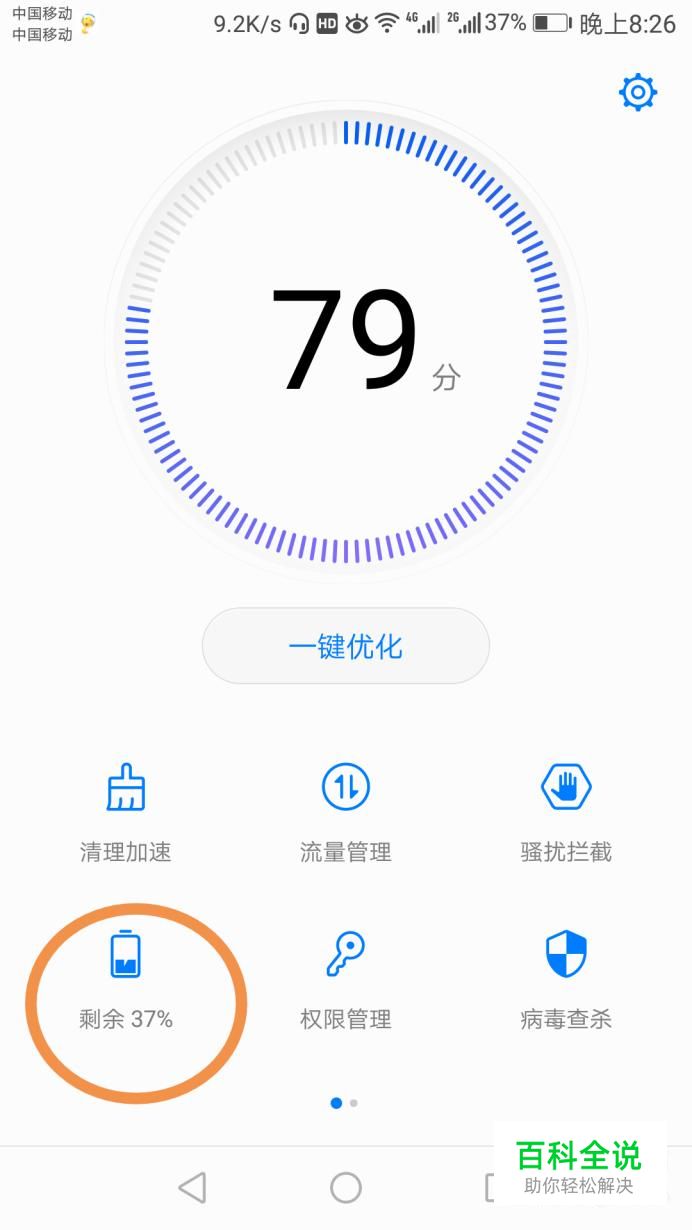
Task: Open 病毒查杀 virus scan
Action: (566, 980)
